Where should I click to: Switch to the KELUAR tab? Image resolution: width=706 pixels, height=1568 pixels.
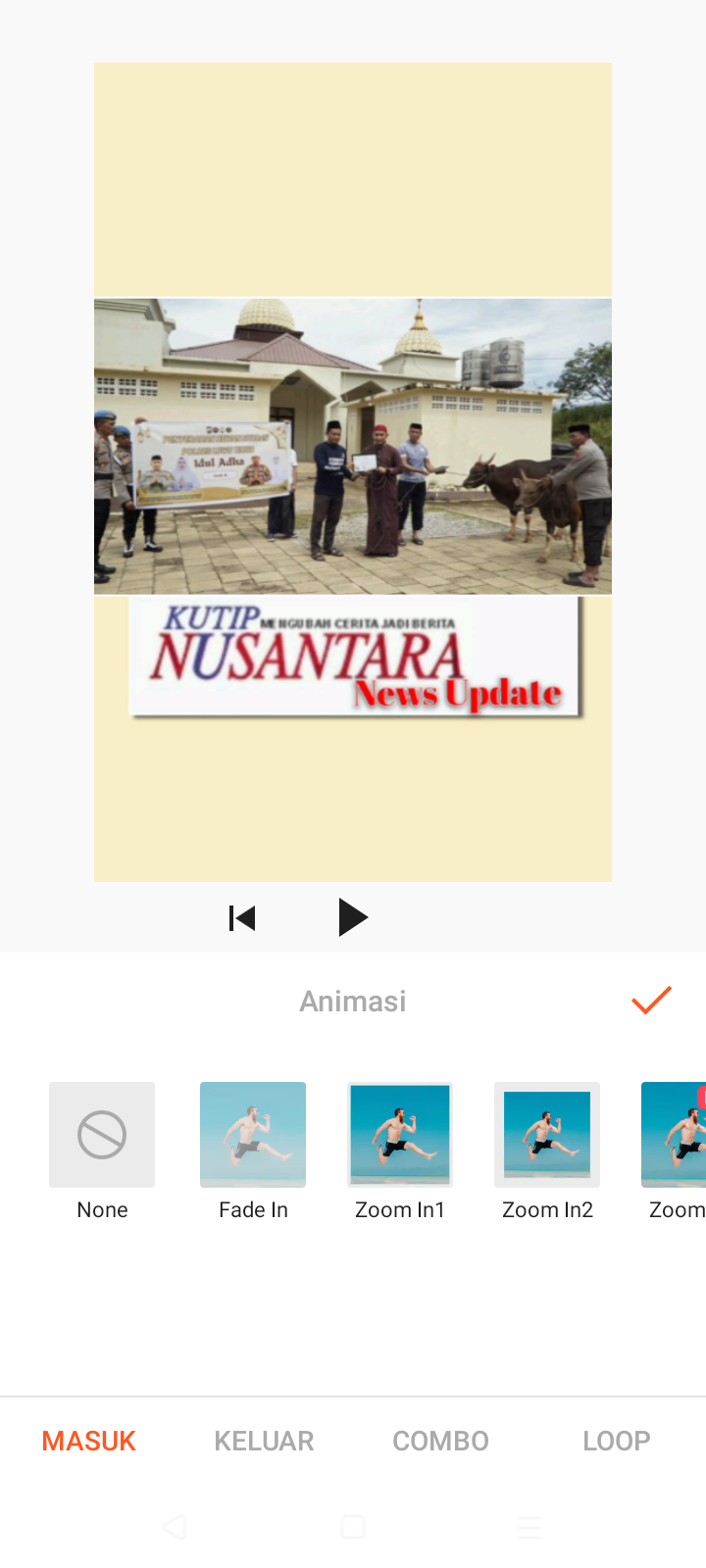(x=264, y=1441)
